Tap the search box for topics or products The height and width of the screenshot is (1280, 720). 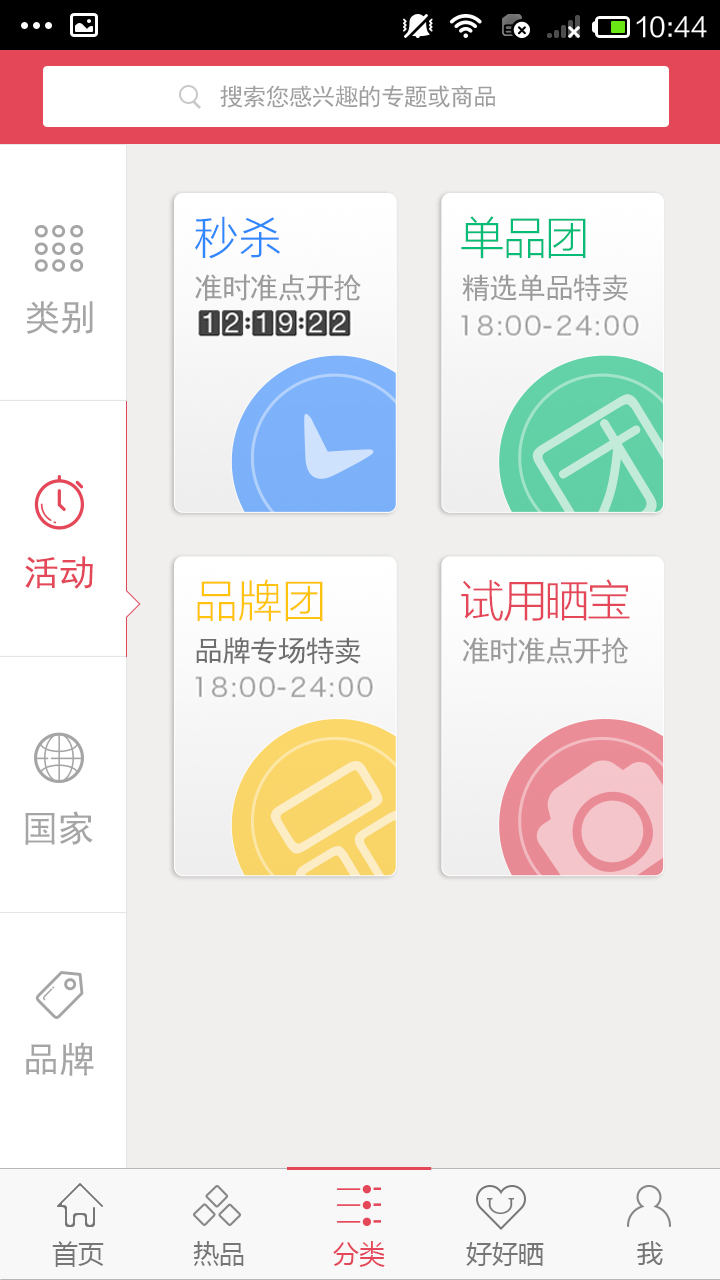tap(356, 97)
